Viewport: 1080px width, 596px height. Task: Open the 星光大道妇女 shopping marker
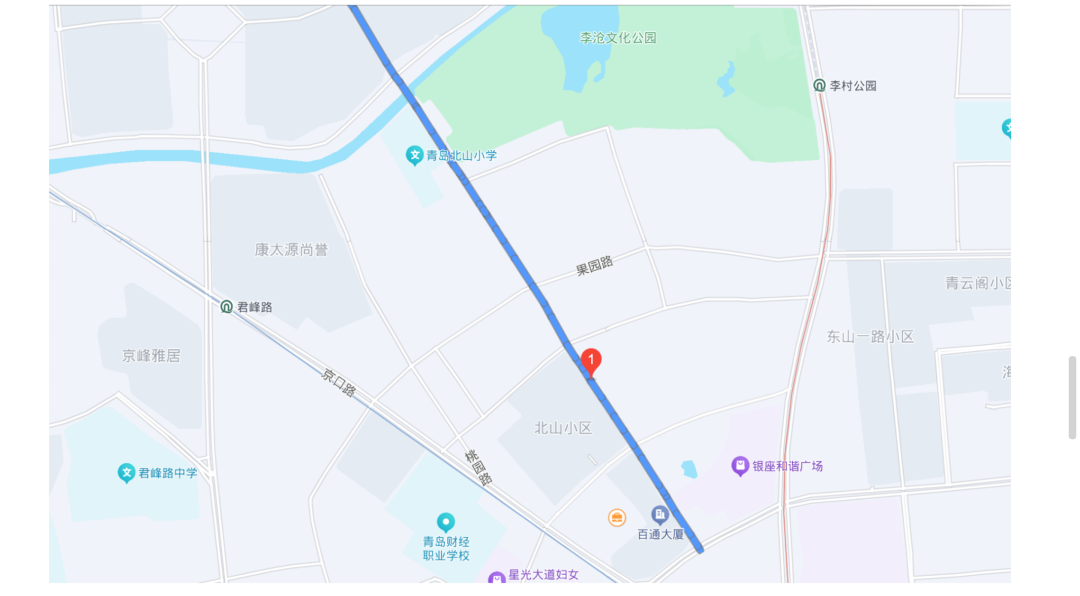pyautogui.click(x=497, y=577)
